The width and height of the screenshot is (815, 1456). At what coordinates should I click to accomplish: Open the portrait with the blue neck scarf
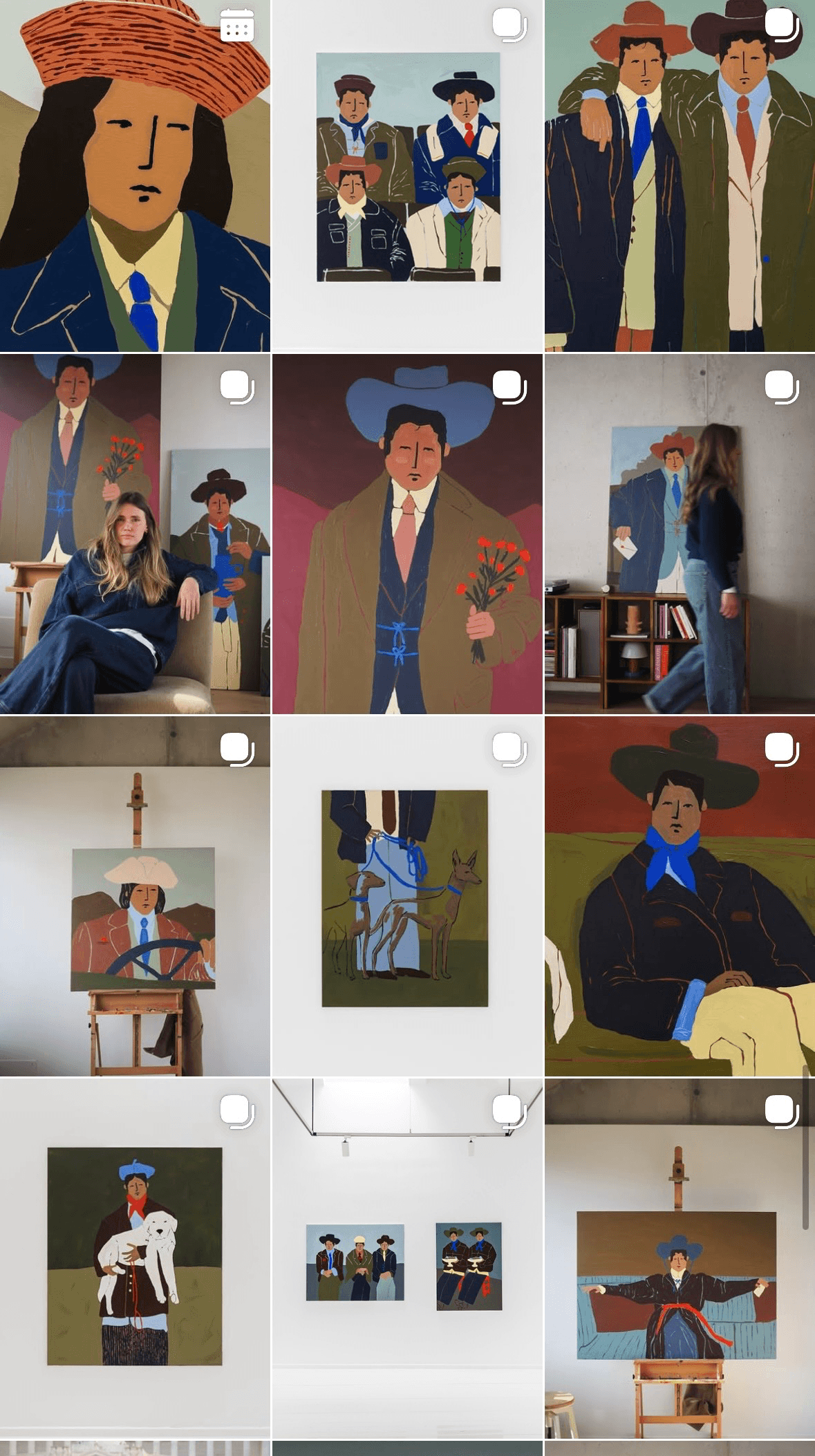tap(680, 896)
